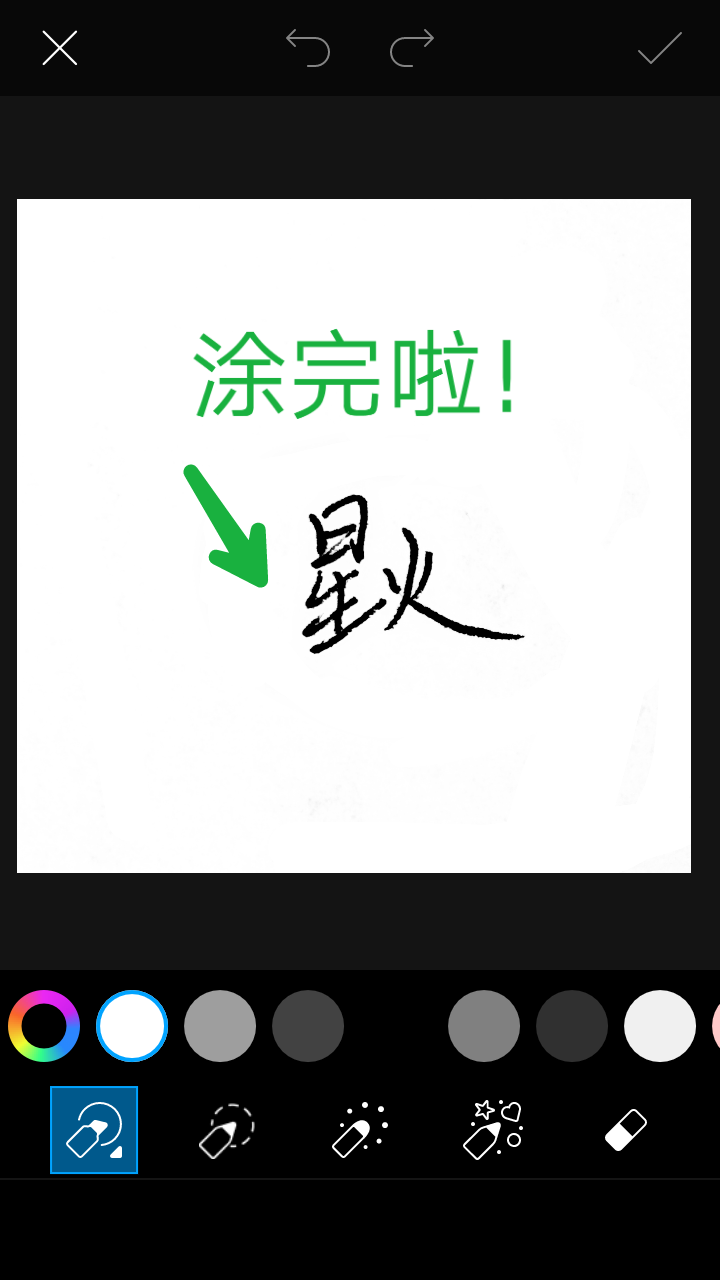This screenshot has height=1280, width=720.
Task: Open the rainbow color picker wheel
Action: (x=44, y=1026)
